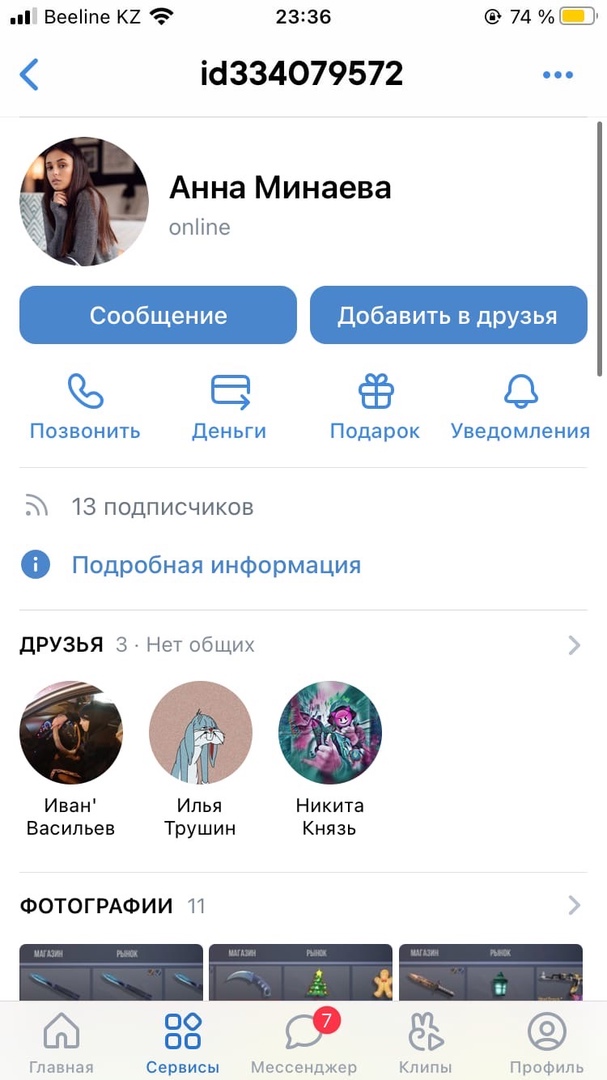
Task: Enable Уведомления for this profile
Action: tap(520, 407)
